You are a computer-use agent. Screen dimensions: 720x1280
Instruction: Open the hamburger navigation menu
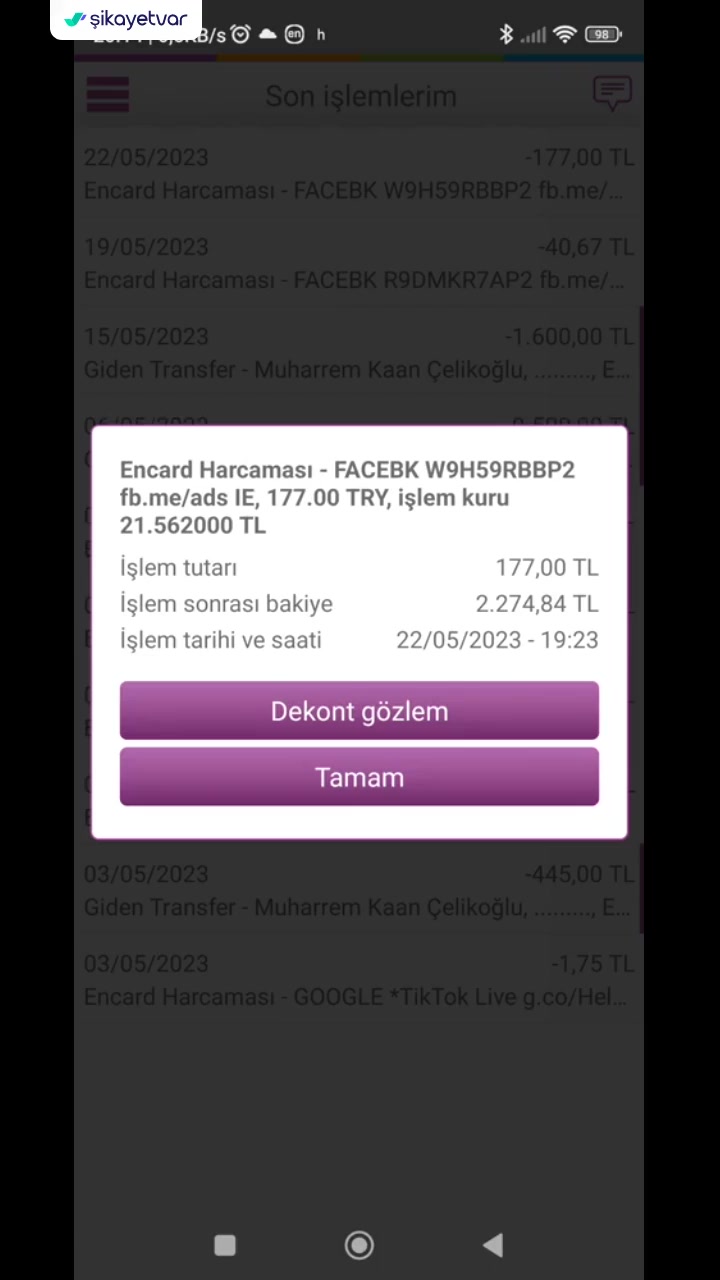[107, 94]
